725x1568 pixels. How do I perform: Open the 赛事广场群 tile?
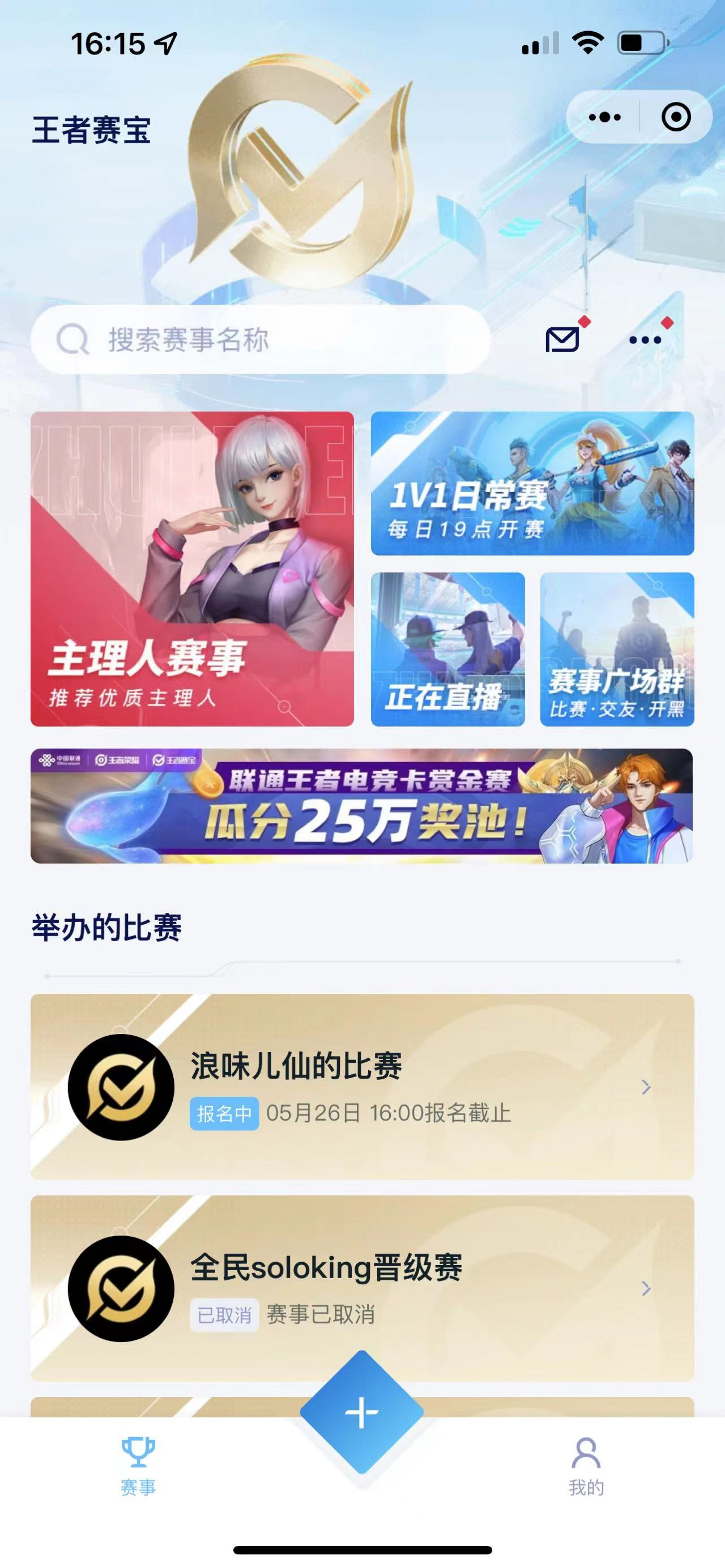617,649
